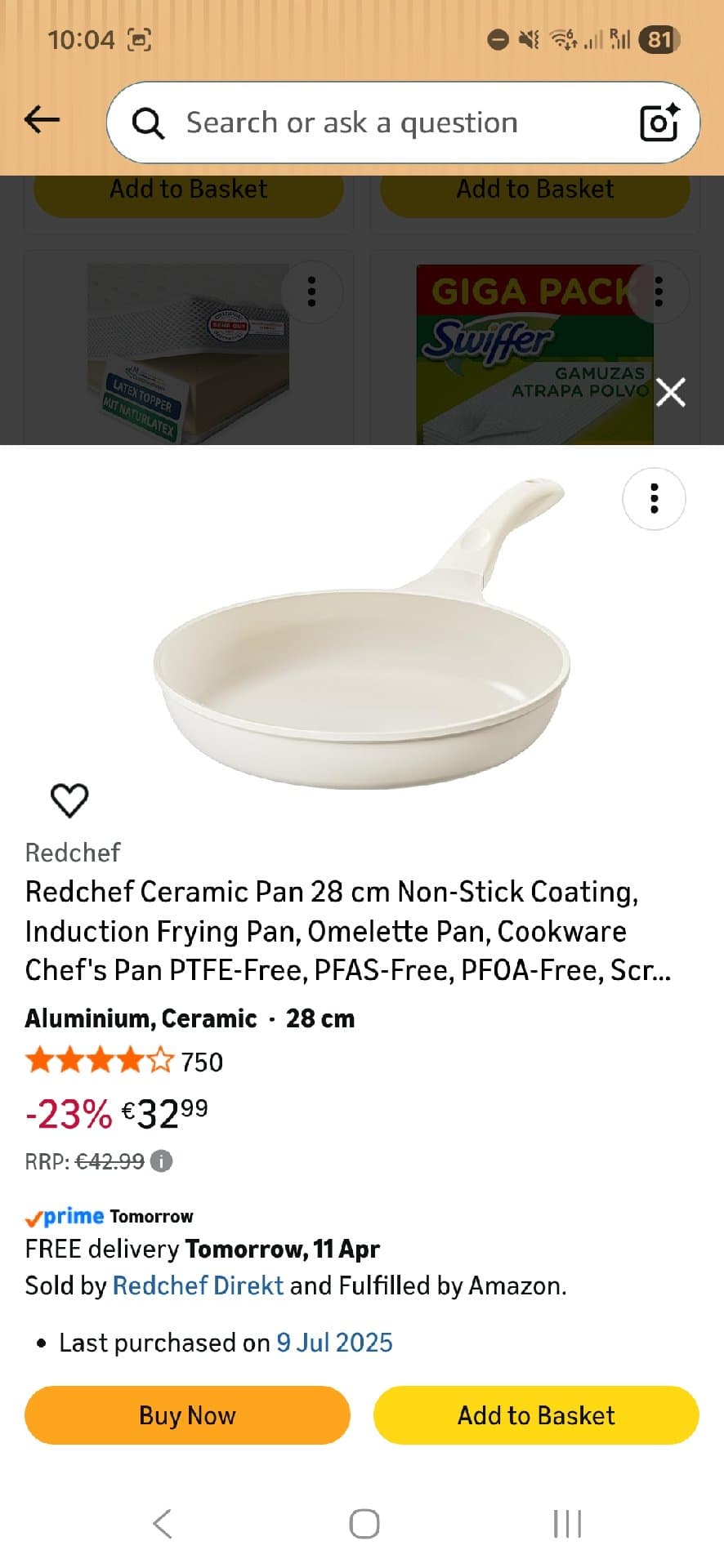Add the Redchef pan to wish list

coord(69,800)
